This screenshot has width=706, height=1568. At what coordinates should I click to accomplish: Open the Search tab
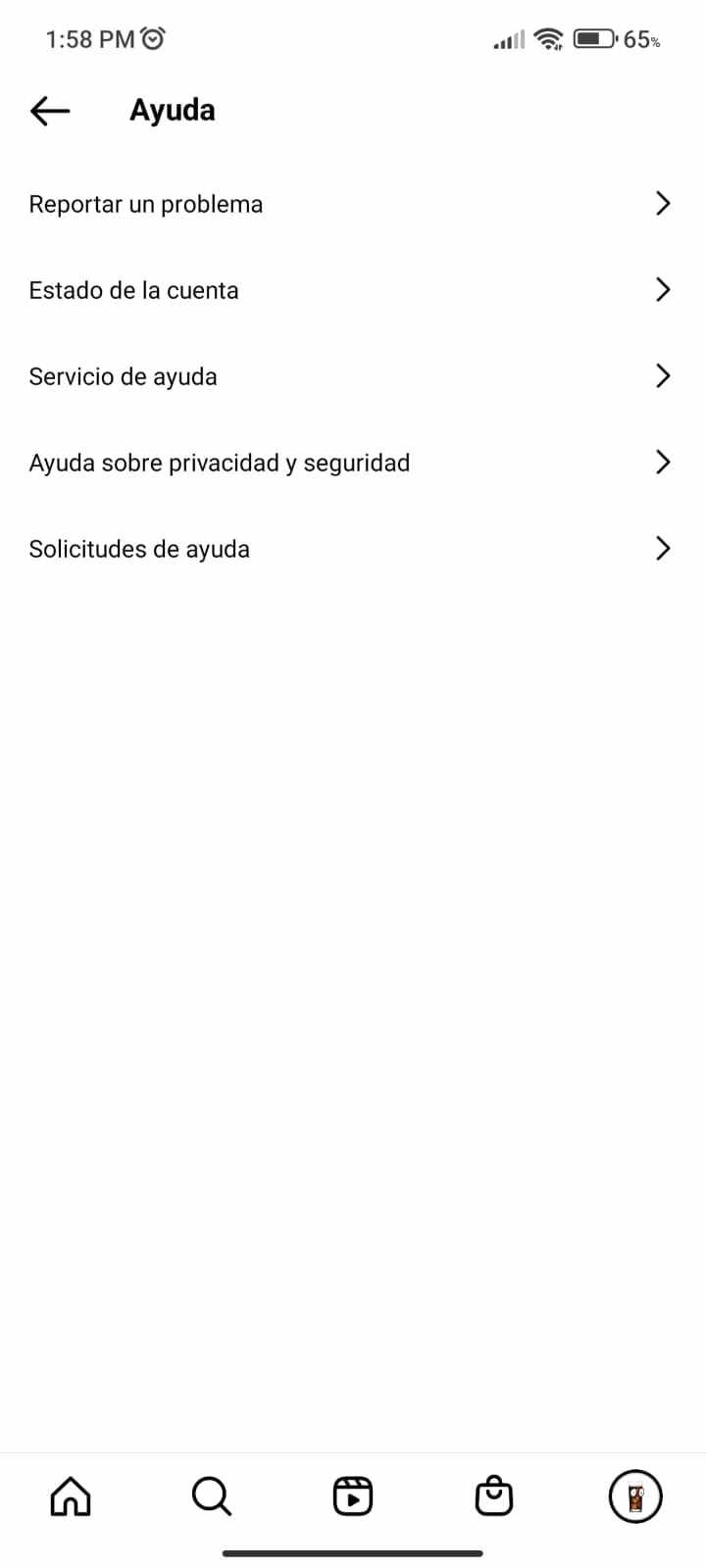pos(212,1496)
